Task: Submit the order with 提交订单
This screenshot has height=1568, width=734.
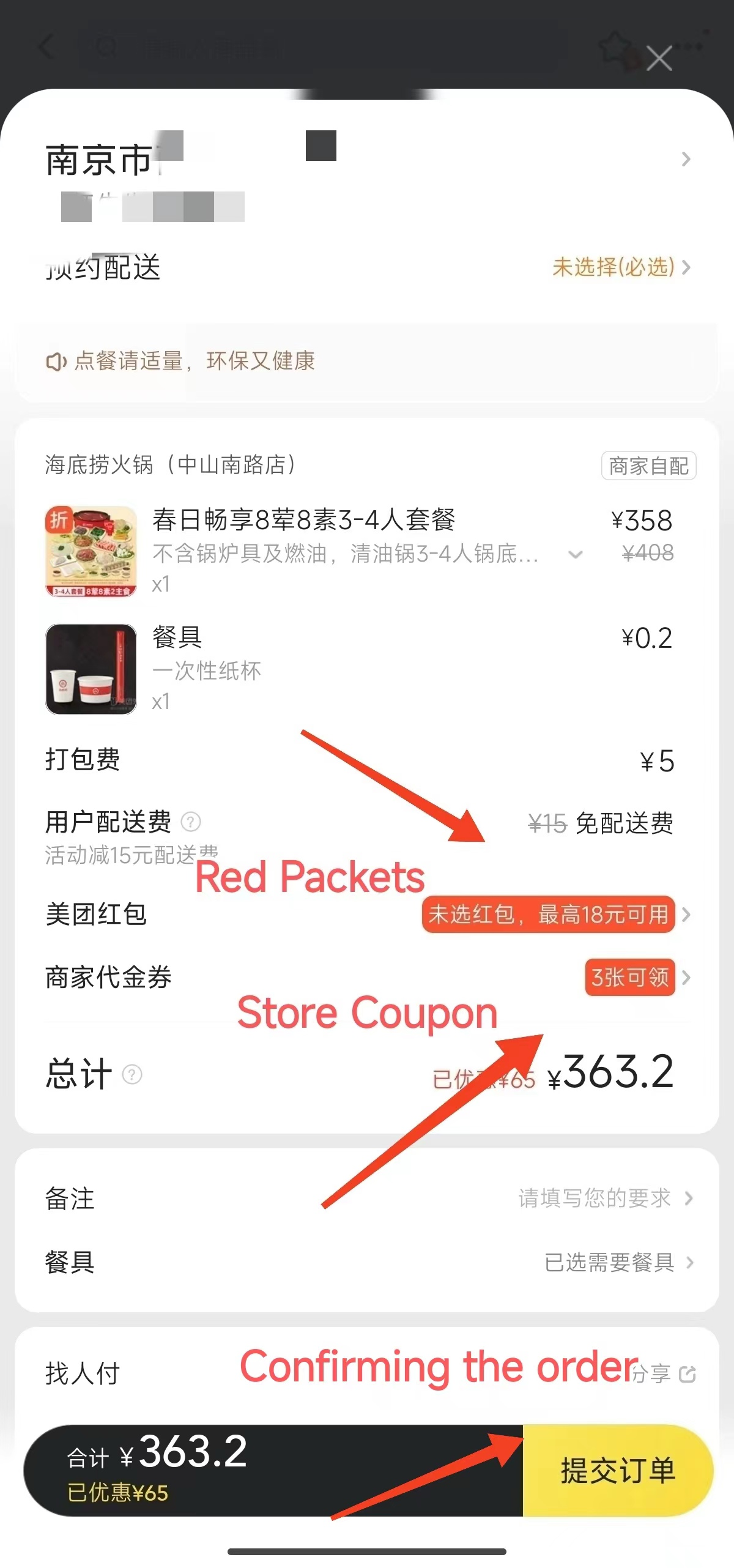Action: (x=618, y=1470)
